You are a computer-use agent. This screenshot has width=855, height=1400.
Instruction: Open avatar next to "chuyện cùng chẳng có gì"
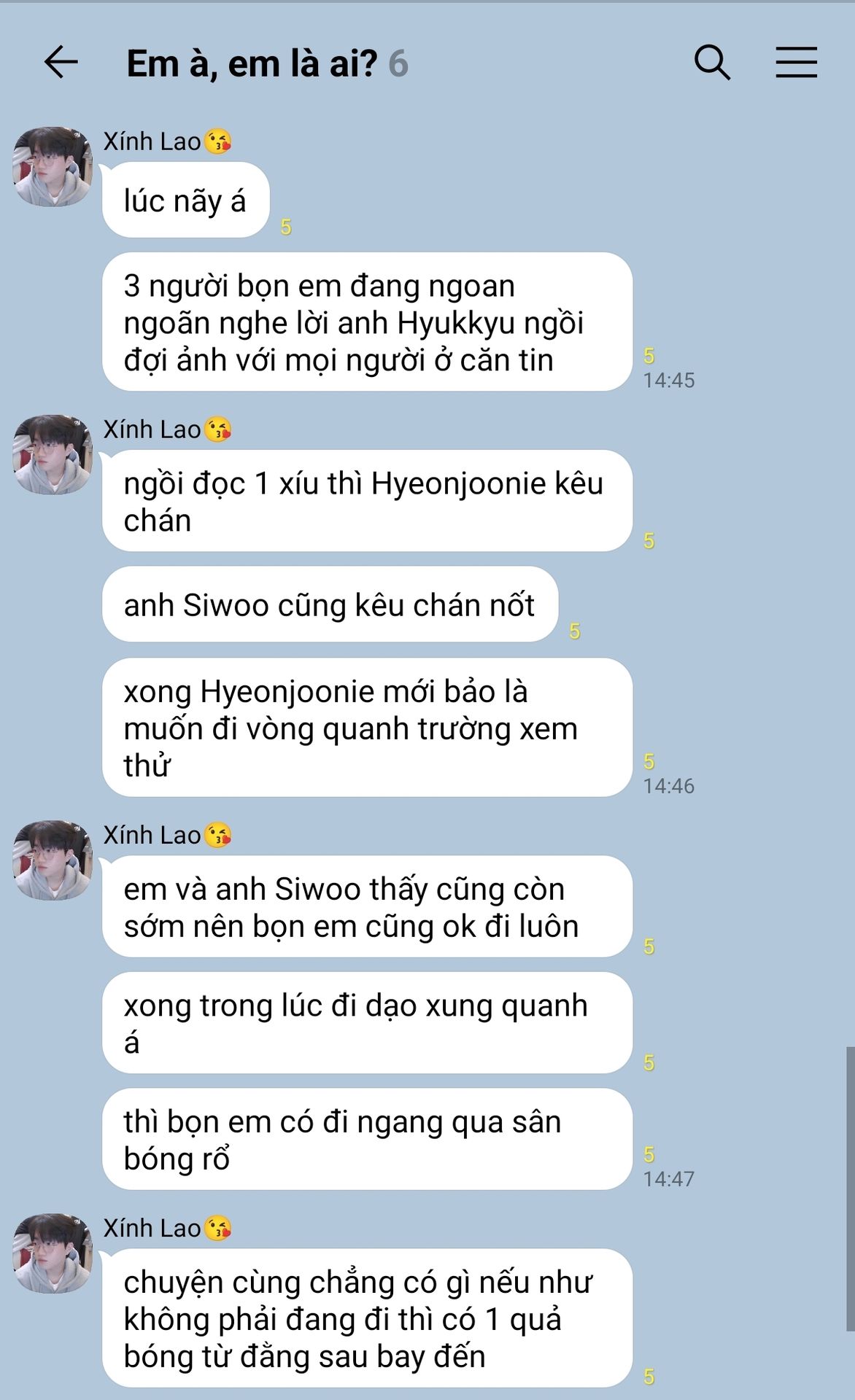pyautogui.click(x=53, y=1253)
